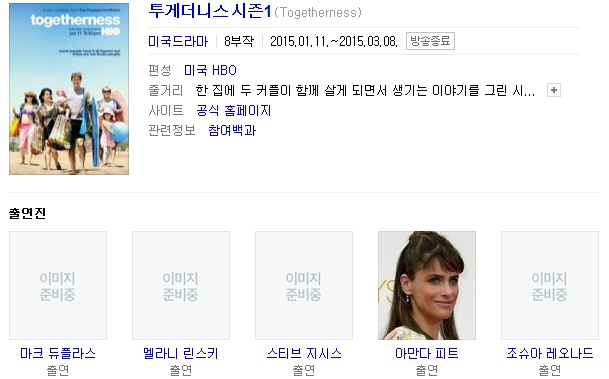The width and height of the screenshot is (609, 379).
Task: Open the 미국 HBO network link
Action: [x=210, y=70]
